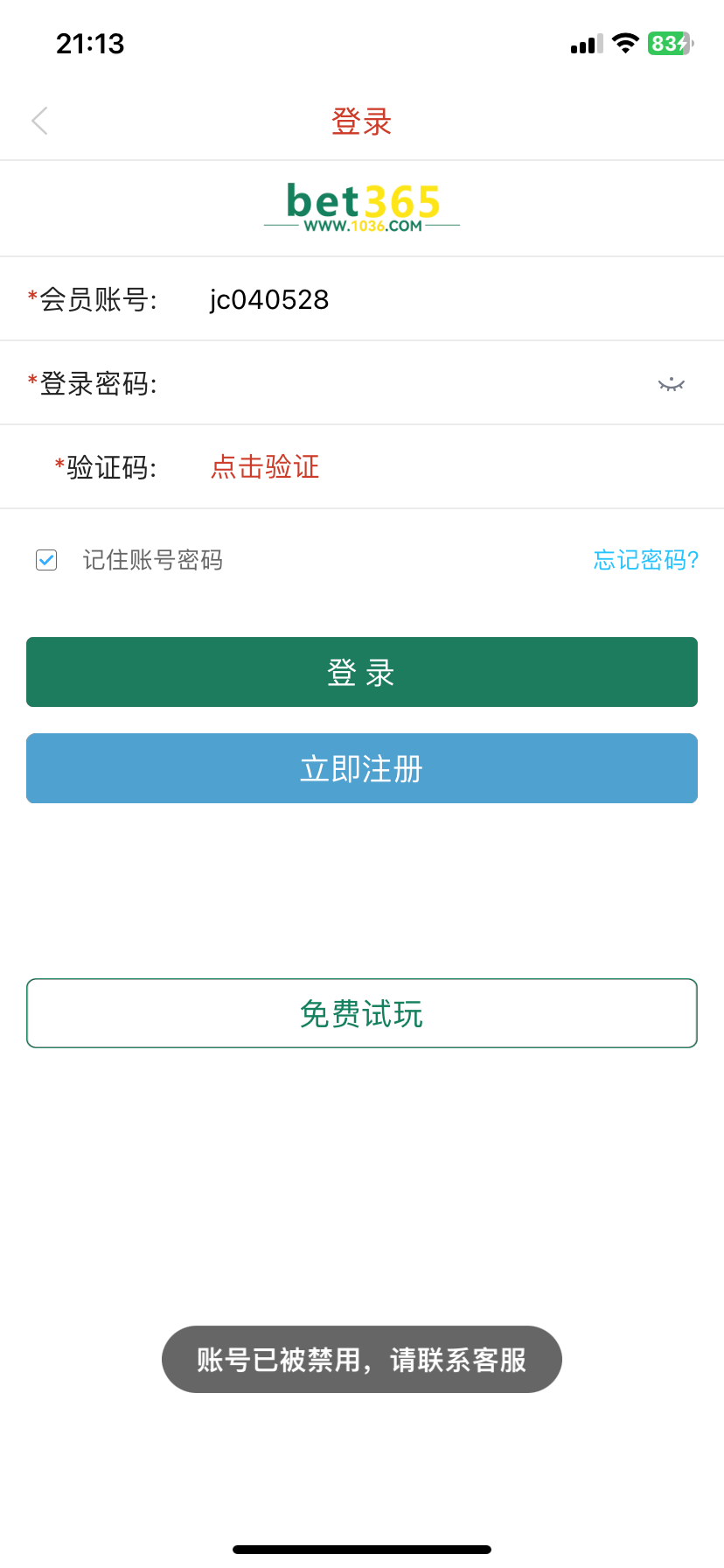Screen dimensions: 724x1568
Task: Click the red asterisk beside 会员账号
Action: point(31,297)
